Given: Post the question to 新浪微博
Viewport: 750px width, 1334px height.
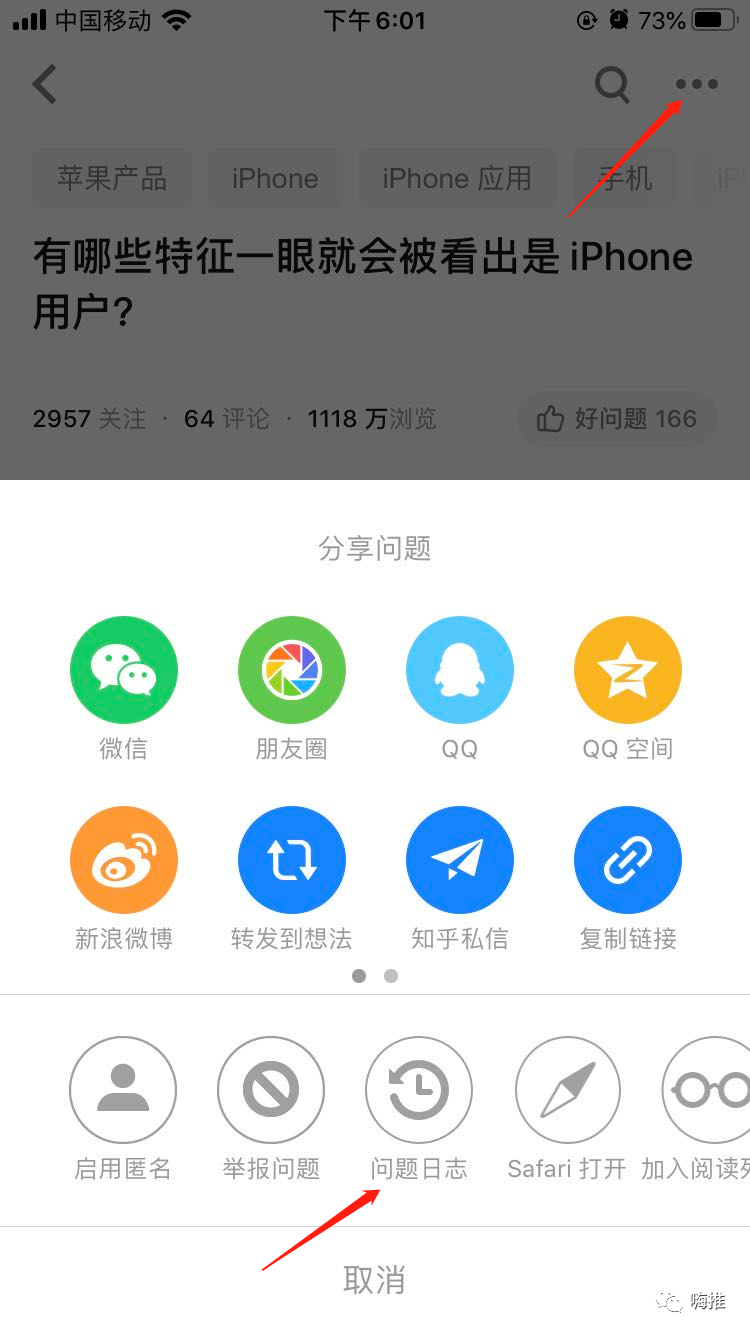Looking at the screenshot, I should pos(123,860).
